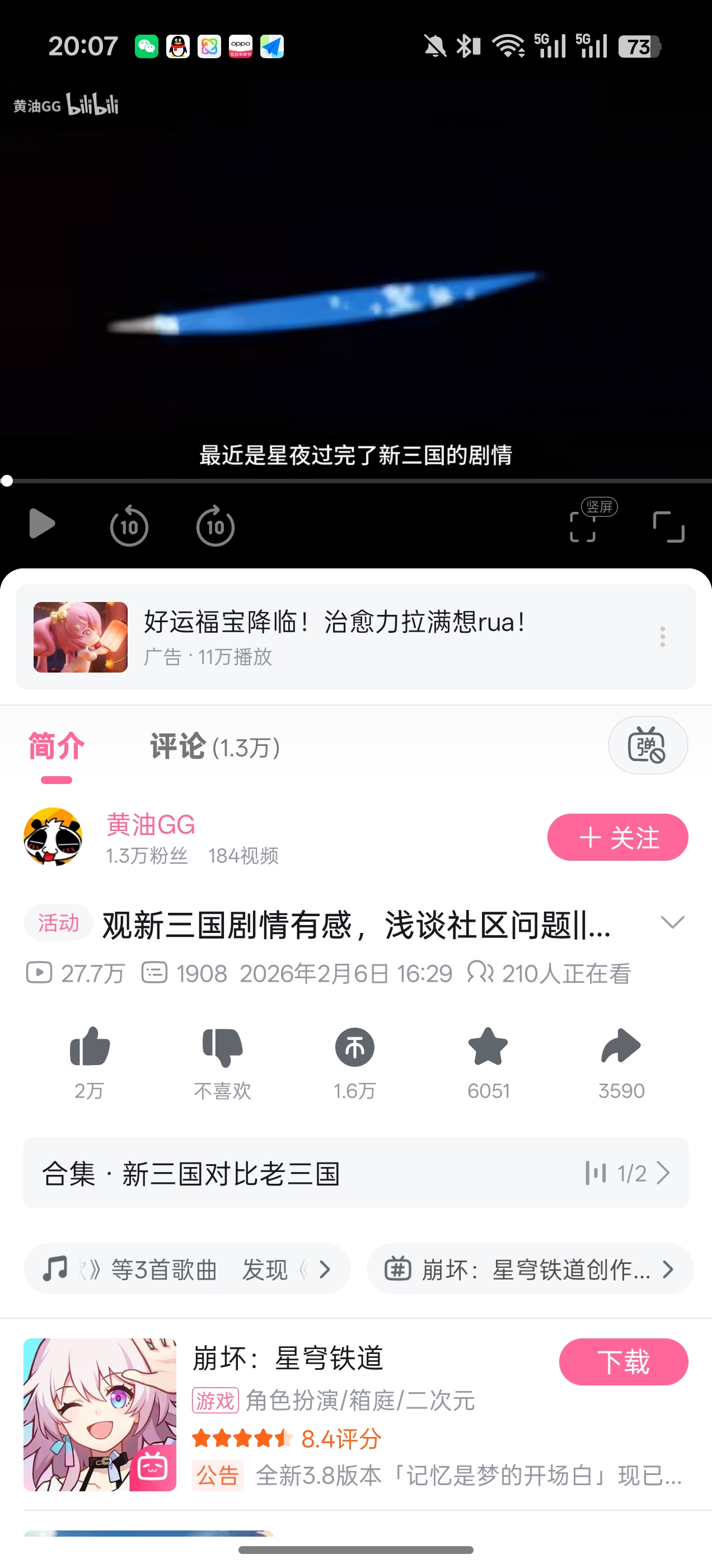Mark the video as 不喜欢
Viewport: 712px width, 1568px height.
coord(222,1048)
